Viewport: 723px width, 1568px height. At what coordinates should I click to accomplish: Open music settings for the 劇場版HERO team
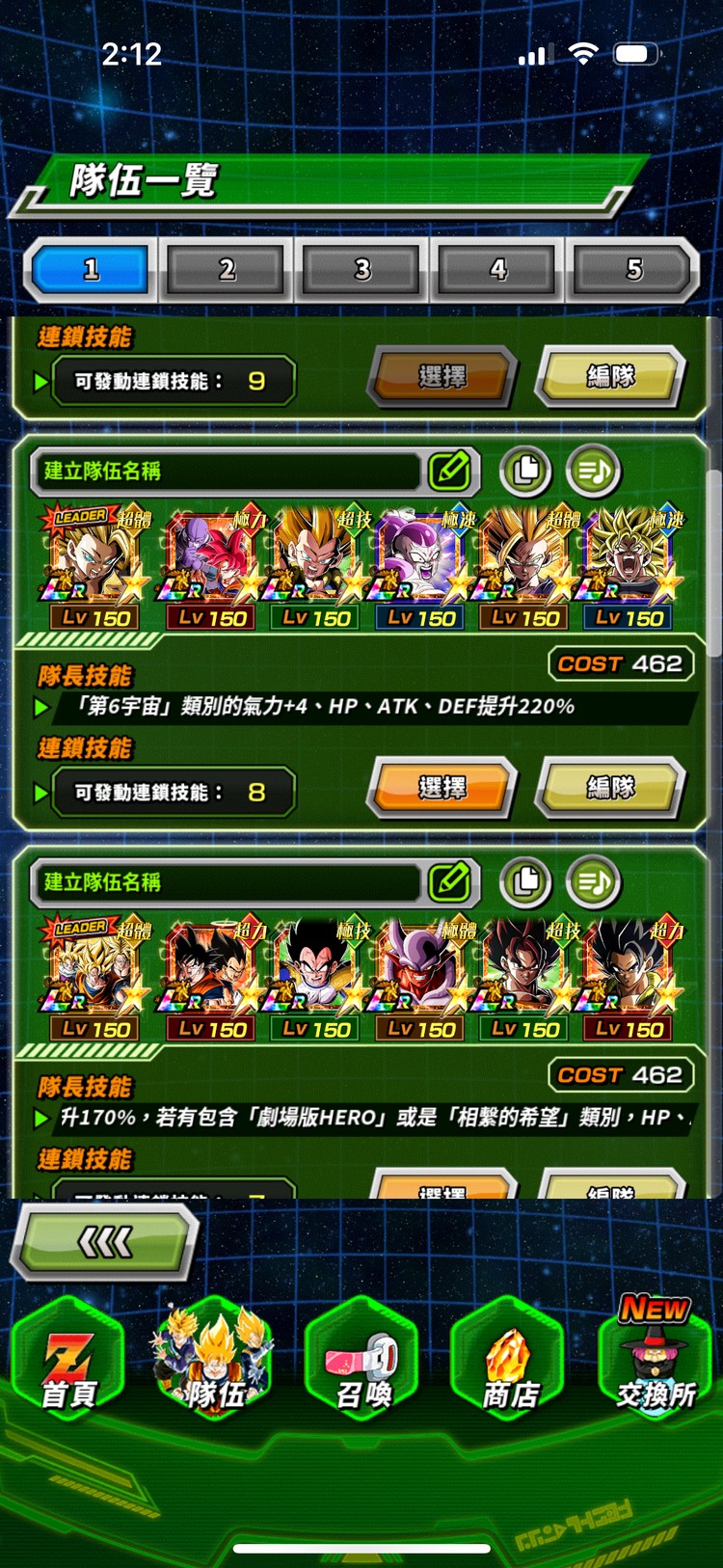tap(593, 881)
